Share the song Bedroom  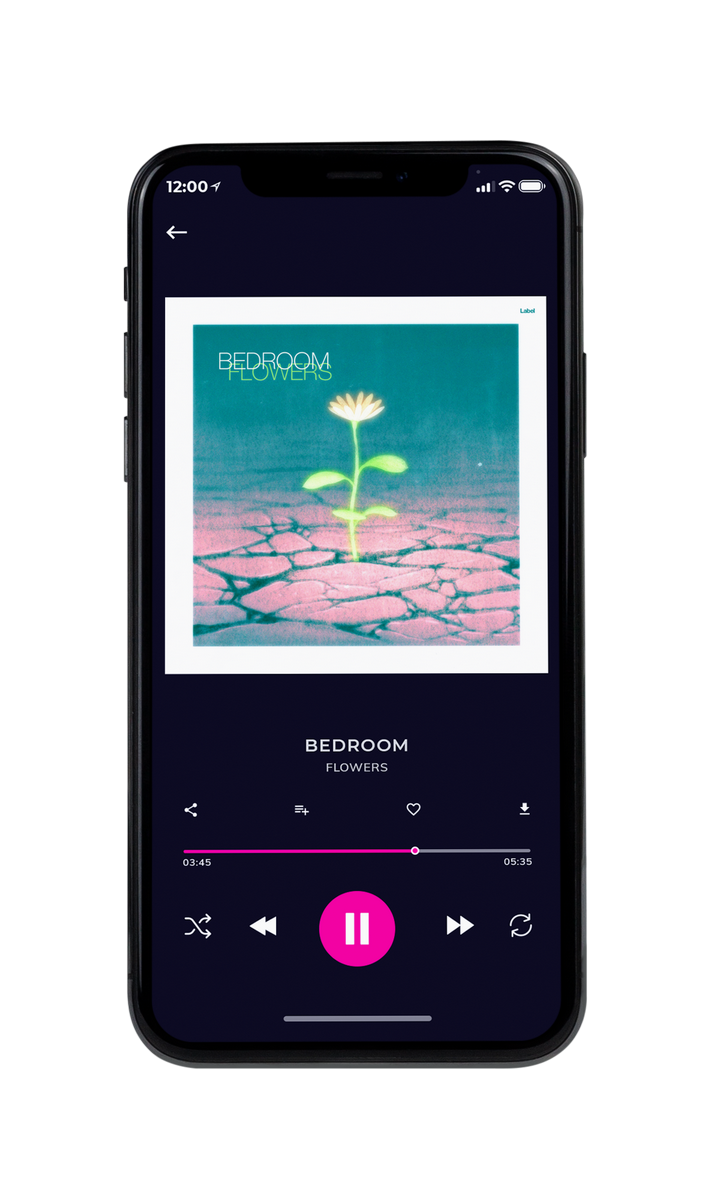pos(191,810)
